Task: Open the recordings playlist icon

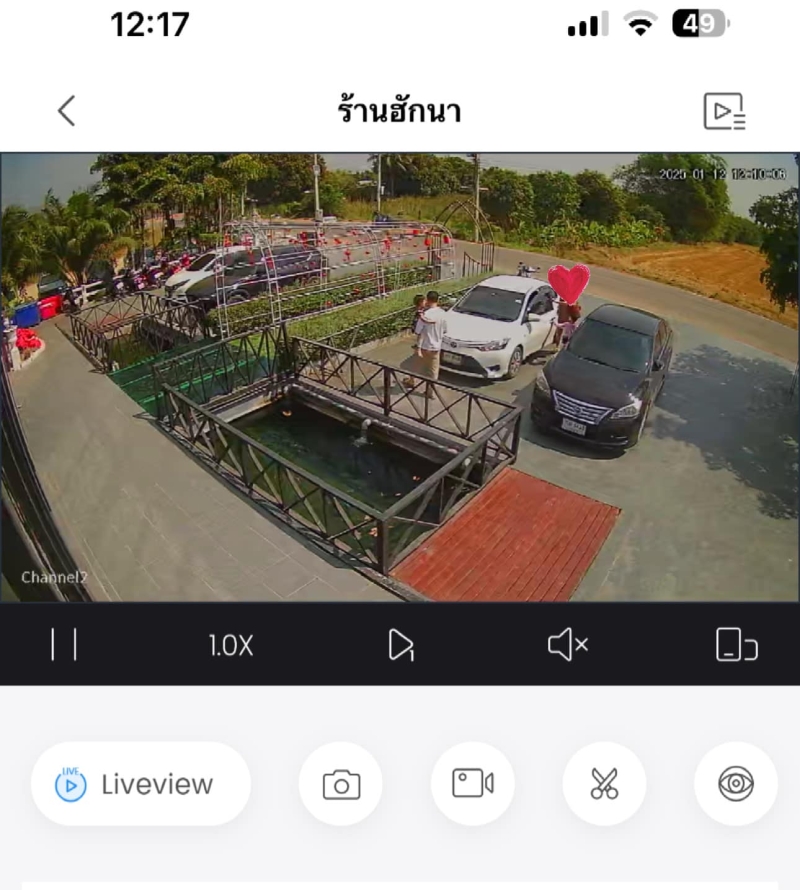Action: [724, 111]
